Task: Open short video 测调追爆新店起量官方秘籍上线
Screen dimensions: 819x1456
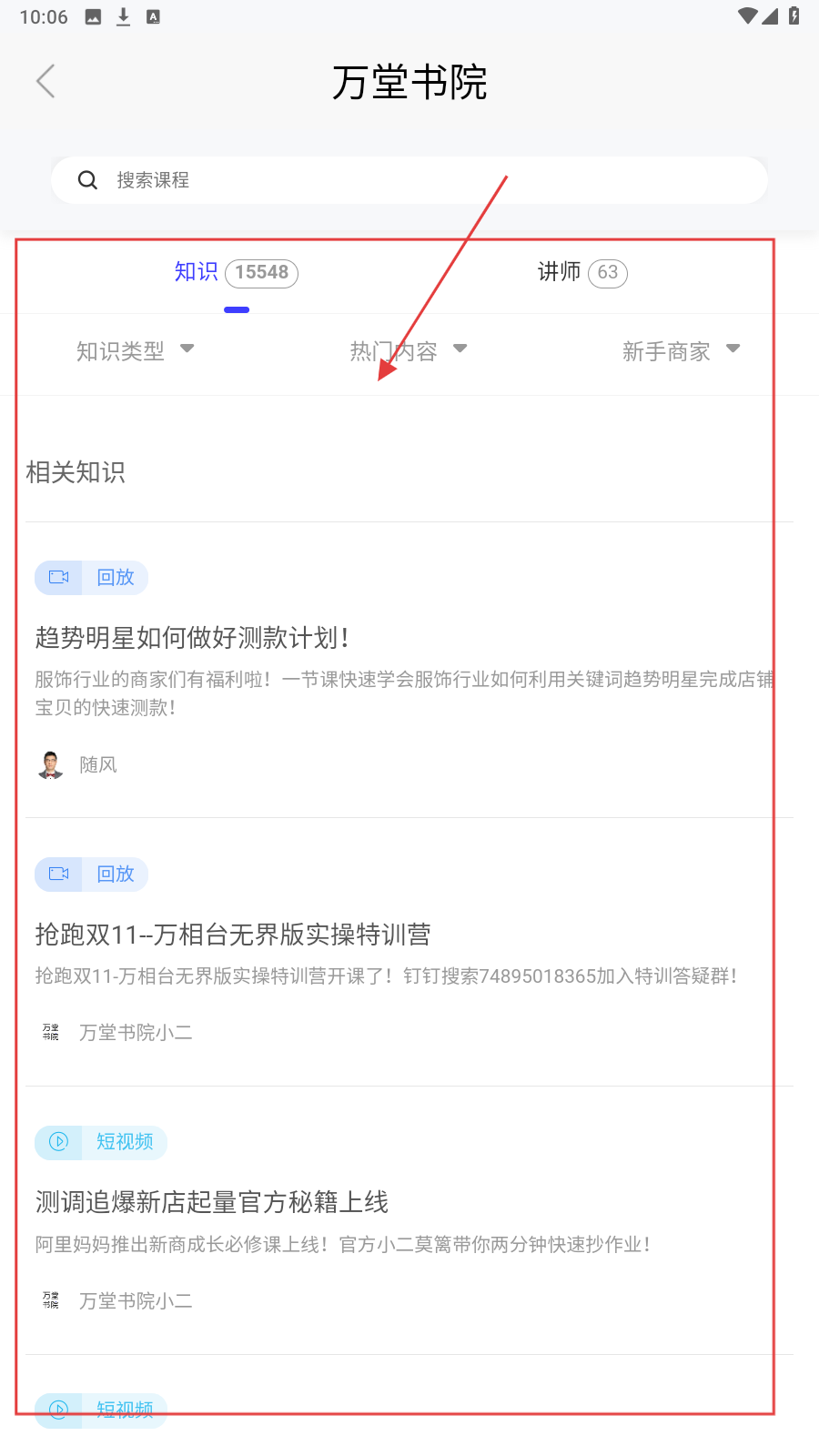Action: click(x=211, y=1202)
